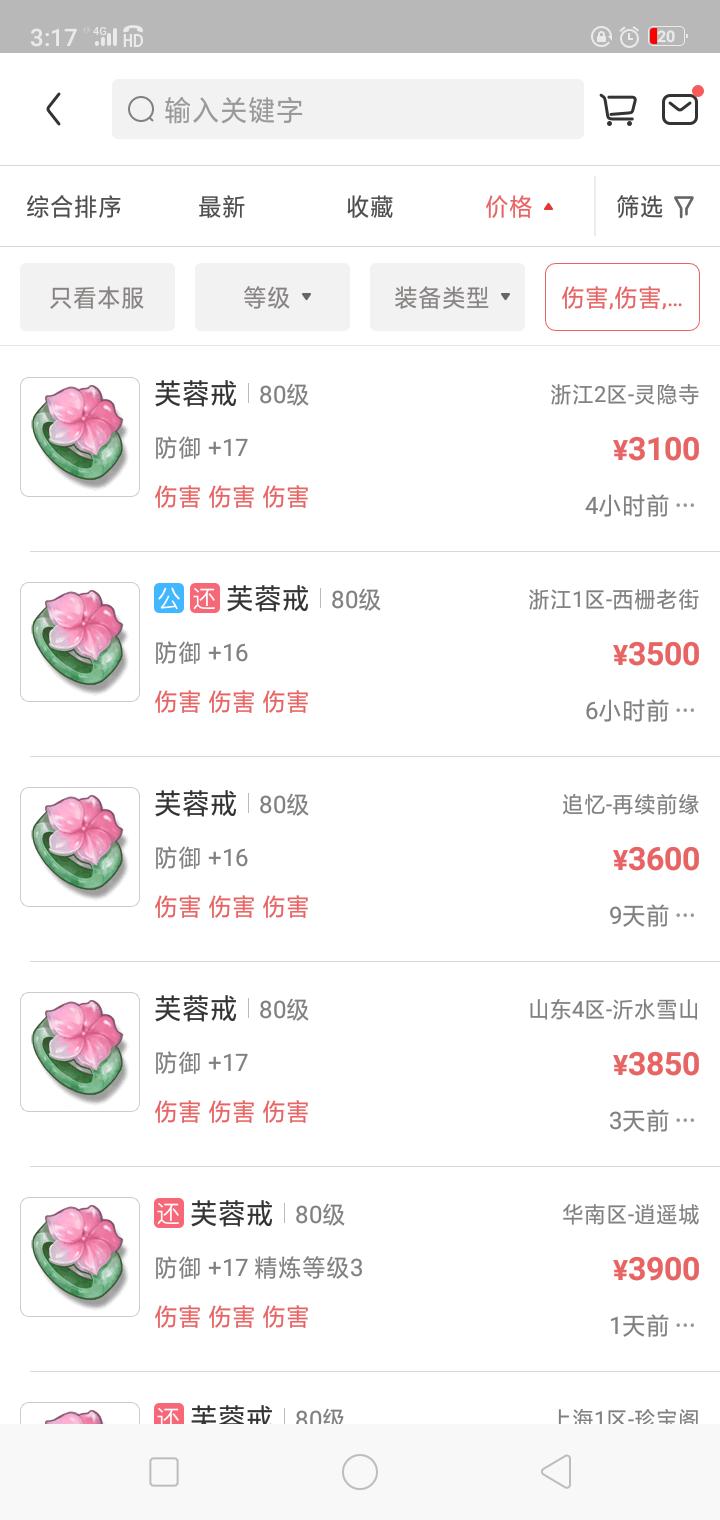Image resolution: width=720 pixels, height=1520 pixels.
Task: Open recent apps with the square button
Action: pyautogui.click(x=164, y=1472)
